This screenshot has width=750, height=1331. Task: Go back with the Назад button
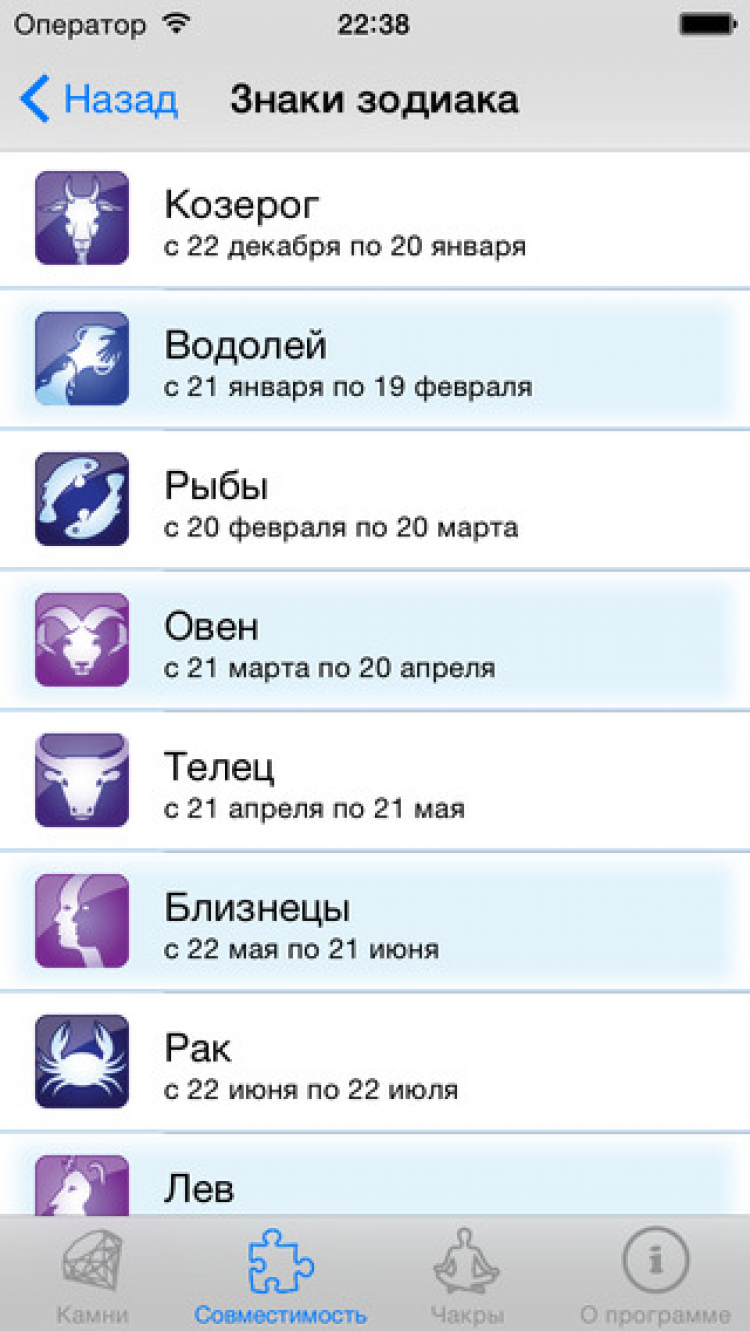(x=100, y=100)
